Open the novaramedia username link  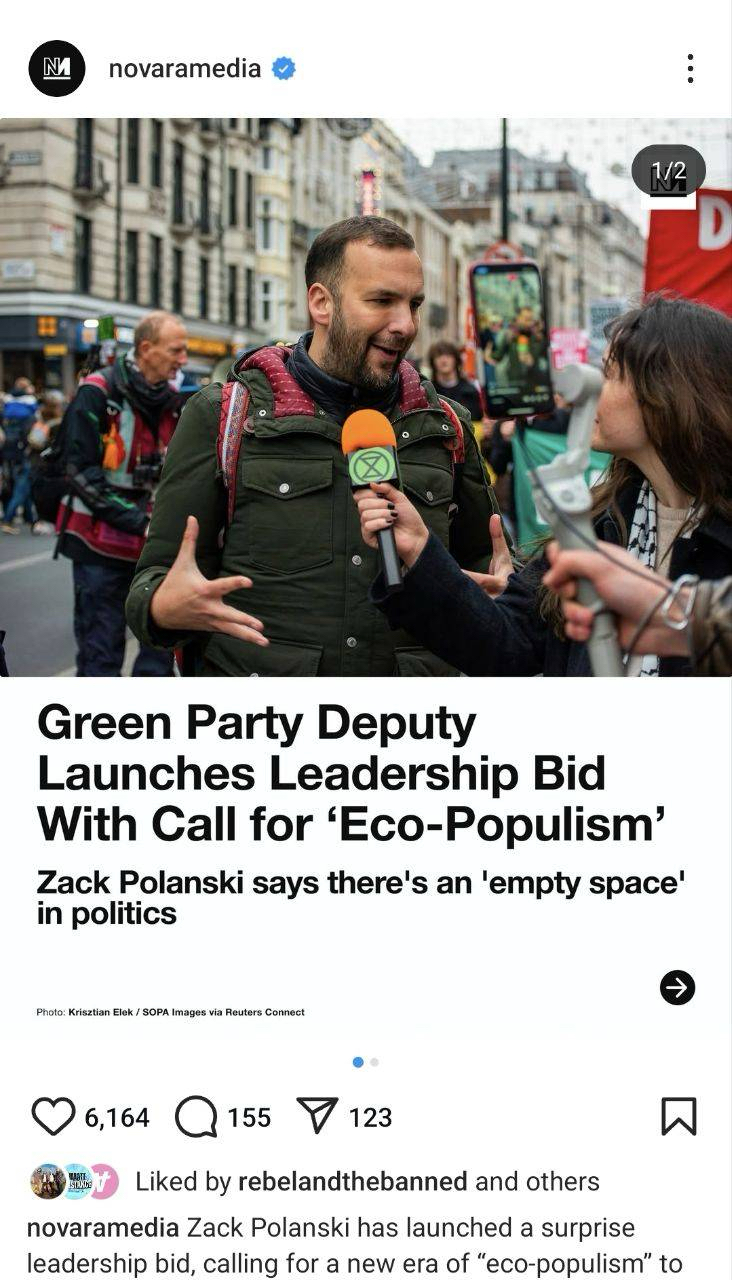pyautogui.click(x=184, y=69)
